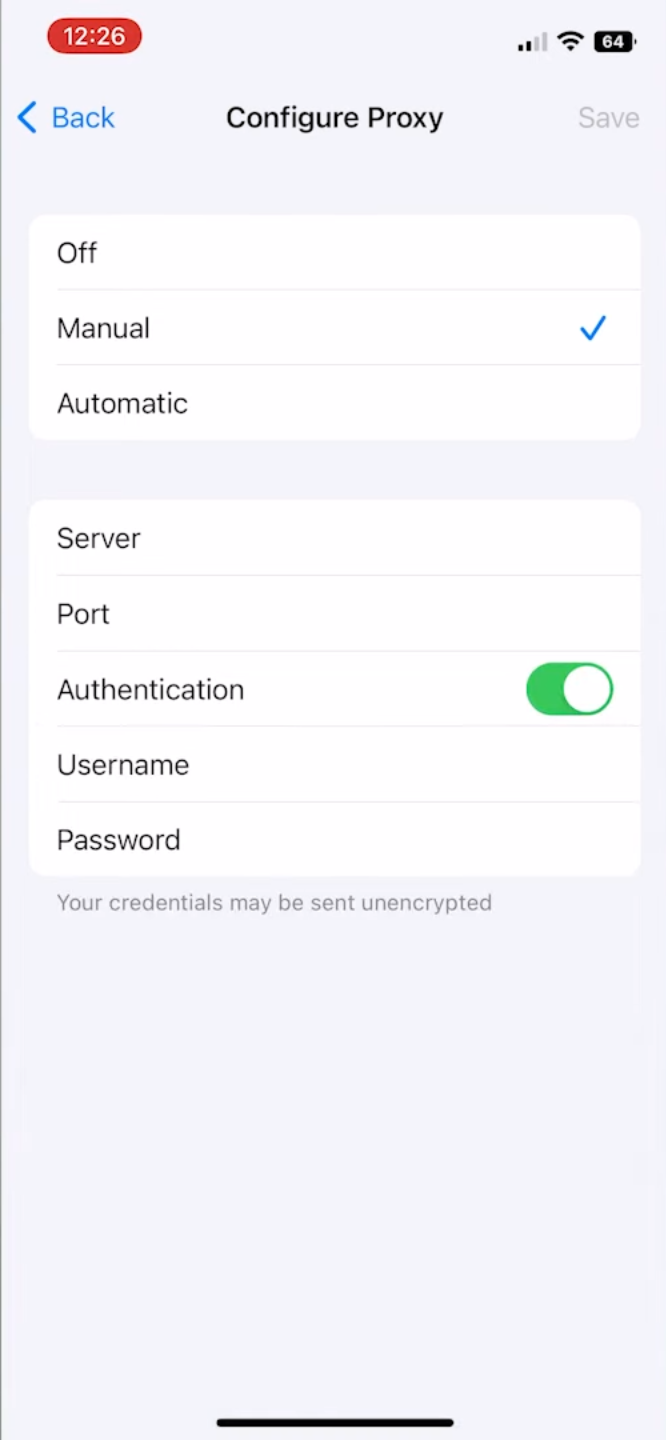Tap Save in the top bar
This screenshot has width=666, height=1440.
click(x=608, y=118)
